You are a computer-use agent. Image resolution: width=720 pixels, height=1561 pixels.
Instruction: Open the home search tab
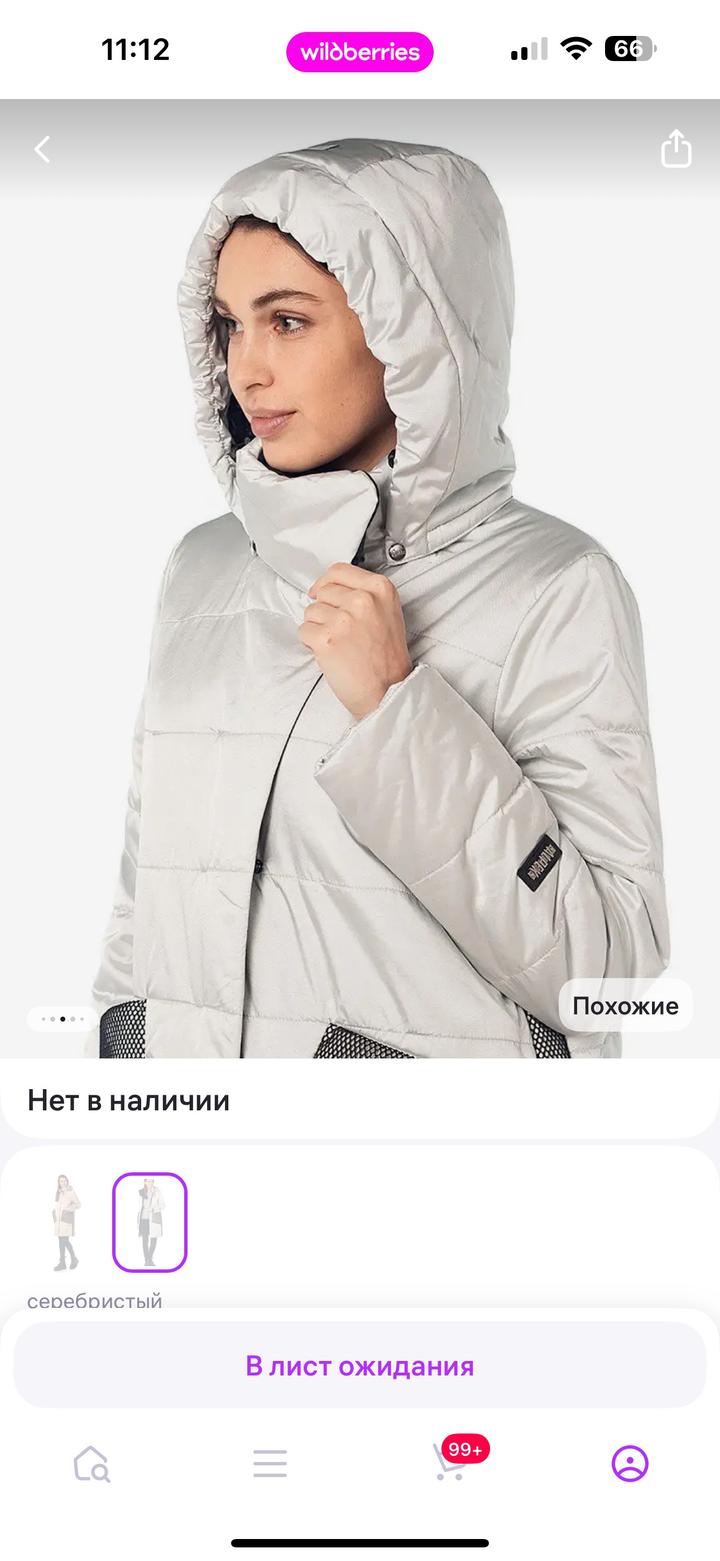click(91, 1464)
